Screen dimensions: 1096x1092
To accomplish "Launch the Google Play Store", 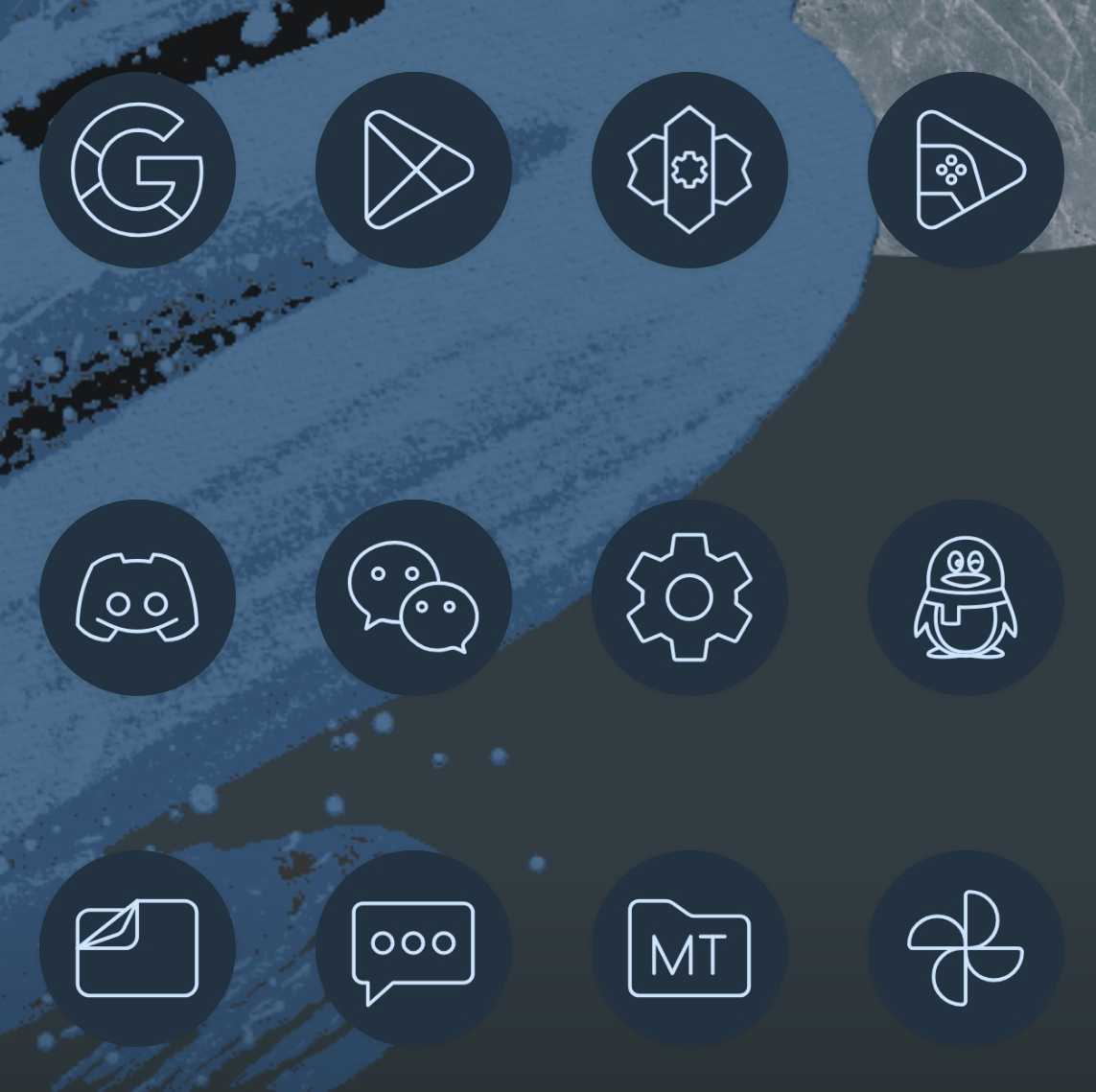I will [x=413, y=171].
